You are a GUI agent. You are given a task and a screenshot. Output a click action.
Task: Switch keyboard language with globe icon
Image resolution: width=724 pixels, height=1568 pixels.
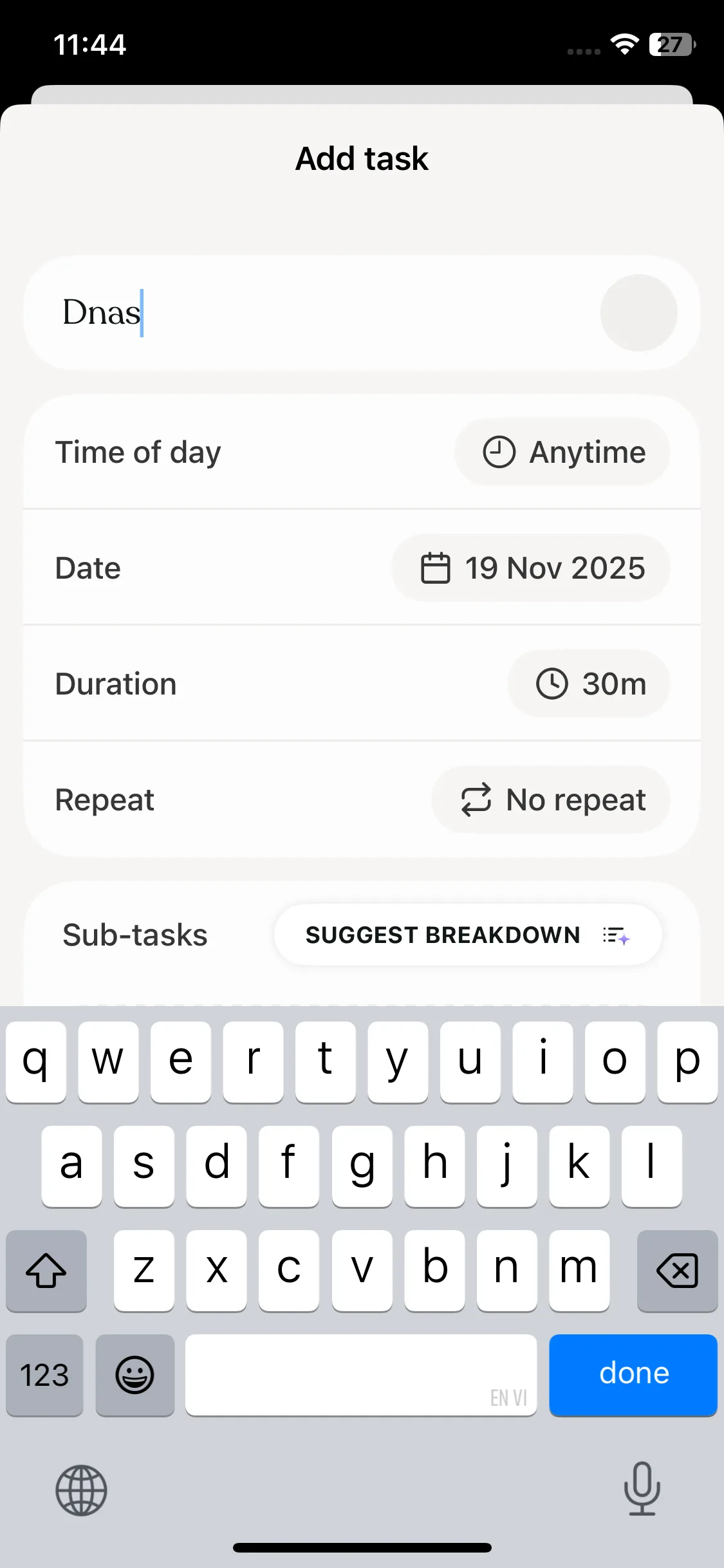point(81,1490)
